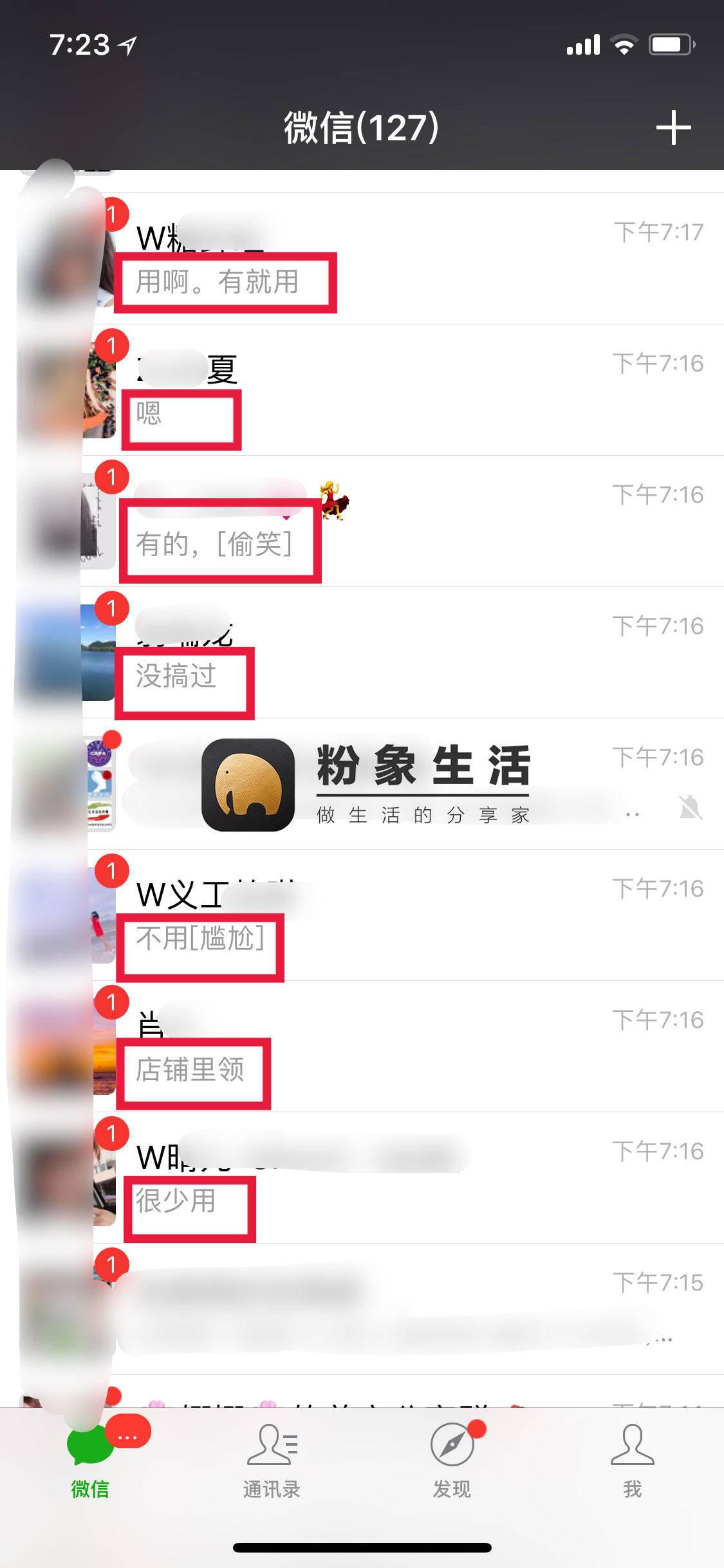Tap the plus icon in the header
Viewport: 724px width, 1568px height.
click(673, 127)
